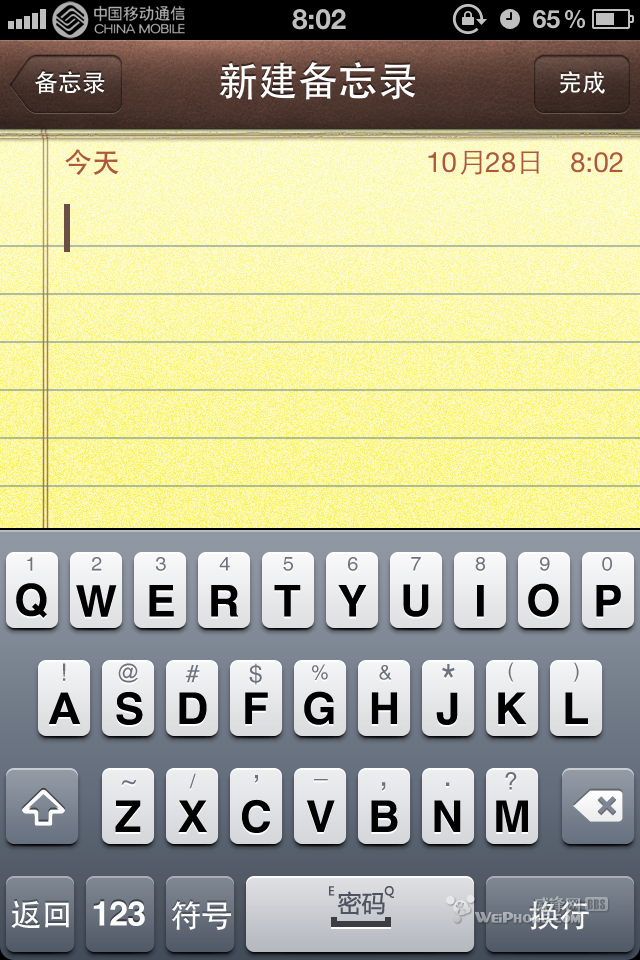This screenshot has height=960, width=640.
Task: Type the letter Q
Action: tap(32, 591)
